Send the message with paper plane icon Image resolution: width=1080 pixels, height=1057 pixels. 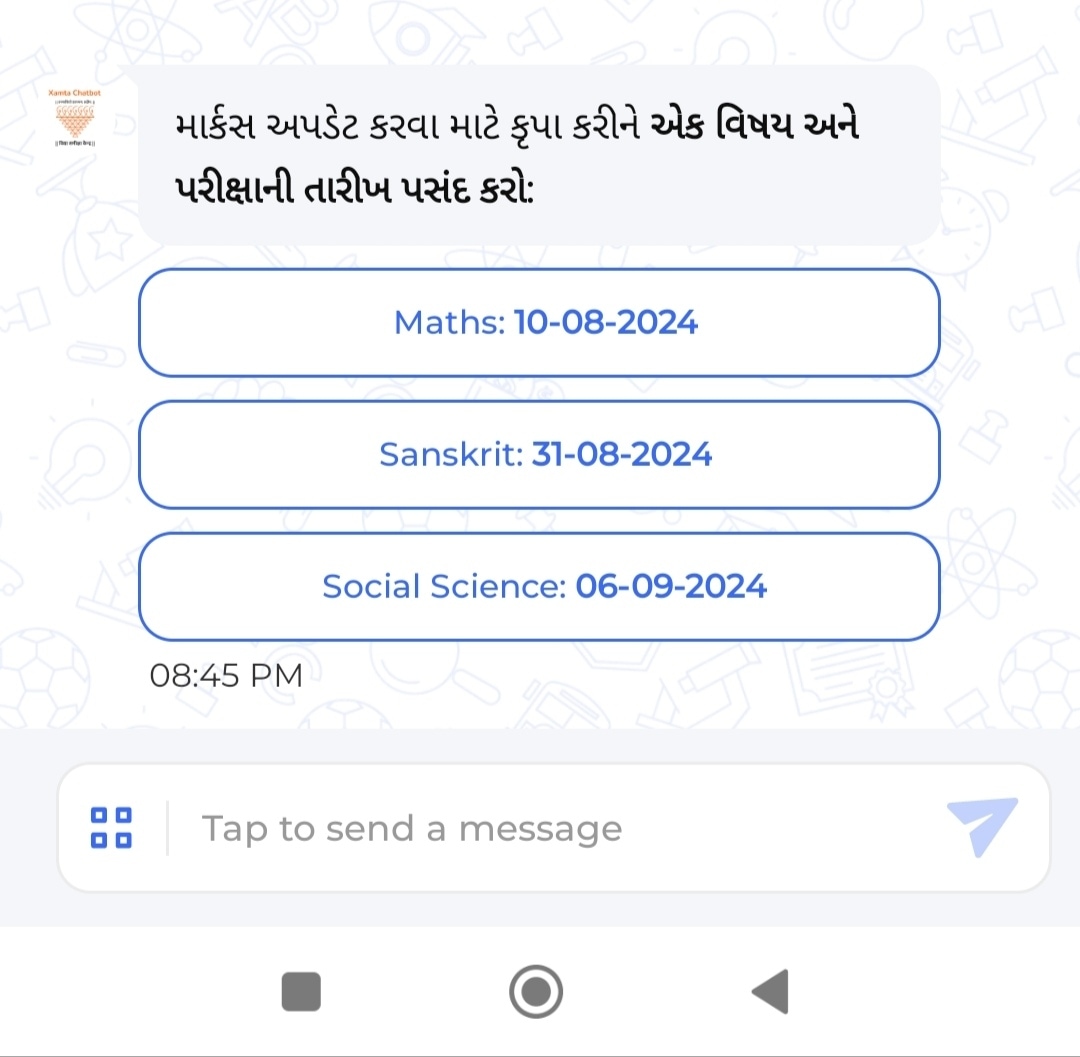pyautogui.click(x=981, y=826)
